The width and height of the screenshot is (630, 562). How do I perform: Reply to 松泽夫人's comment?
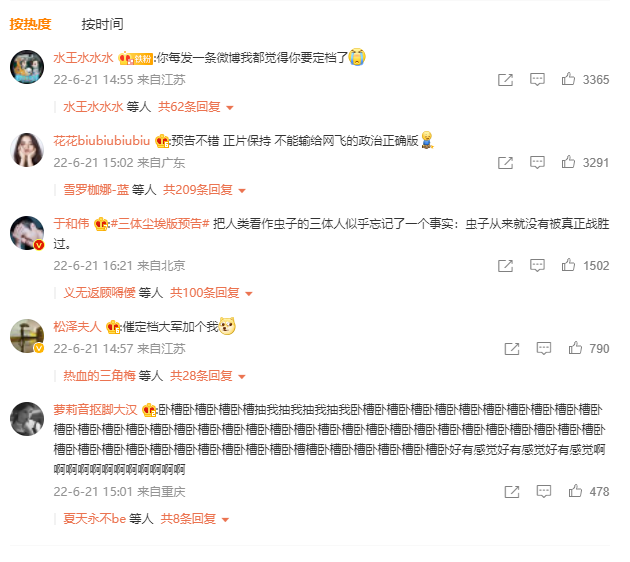[x=543, y=349]
